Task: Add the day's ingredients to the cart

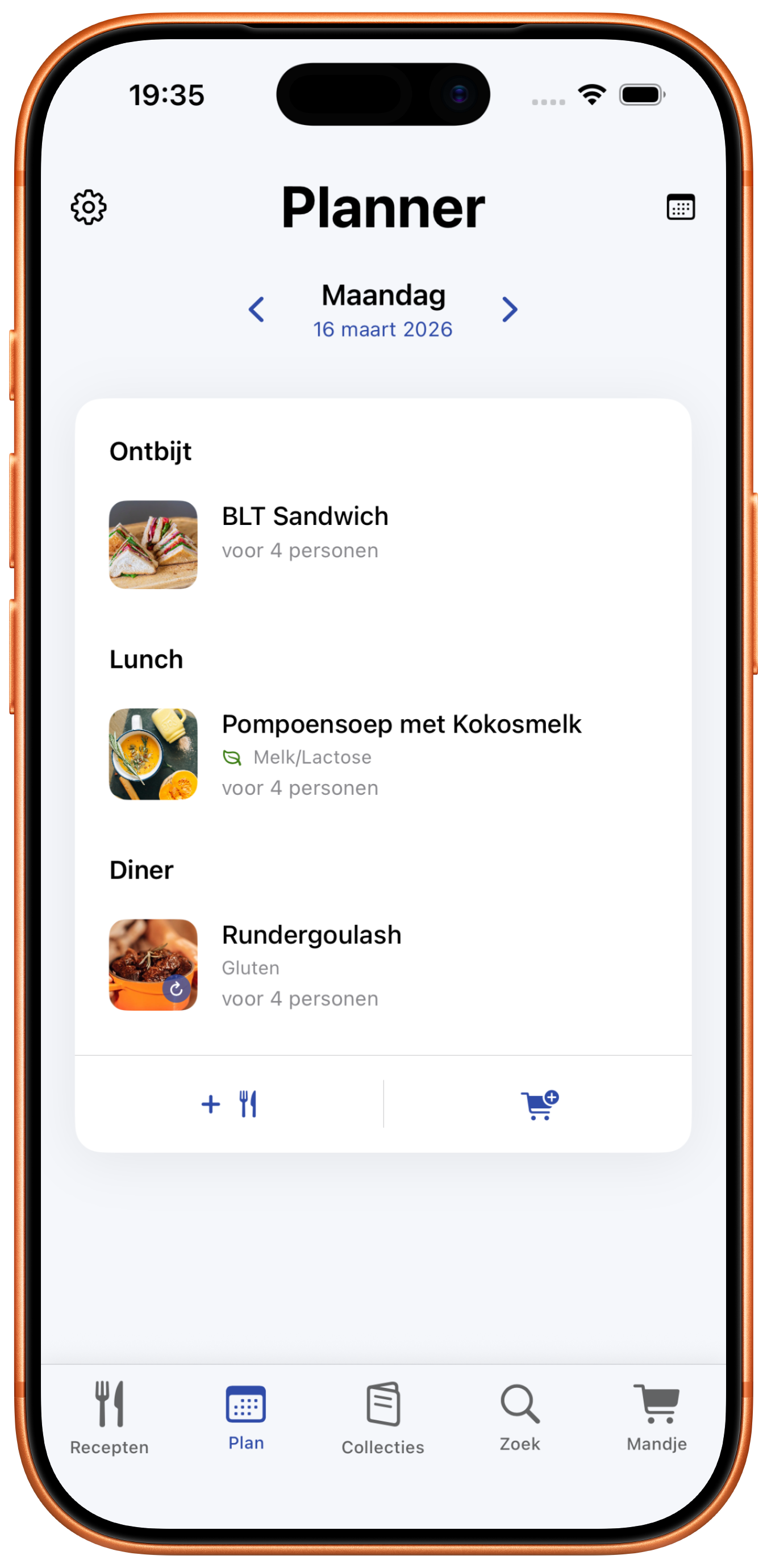Action: 539,1104
